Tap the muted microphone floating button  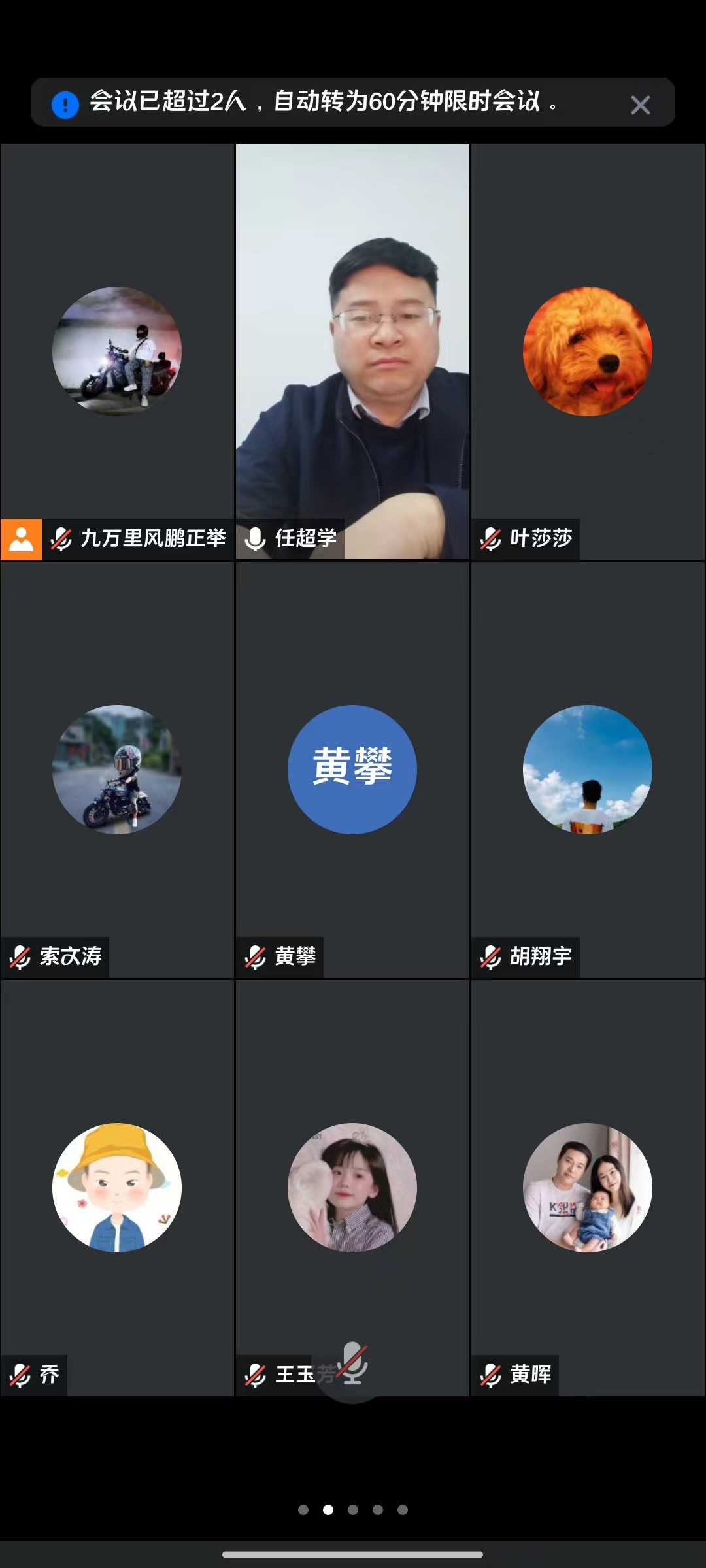point(354,1364)
